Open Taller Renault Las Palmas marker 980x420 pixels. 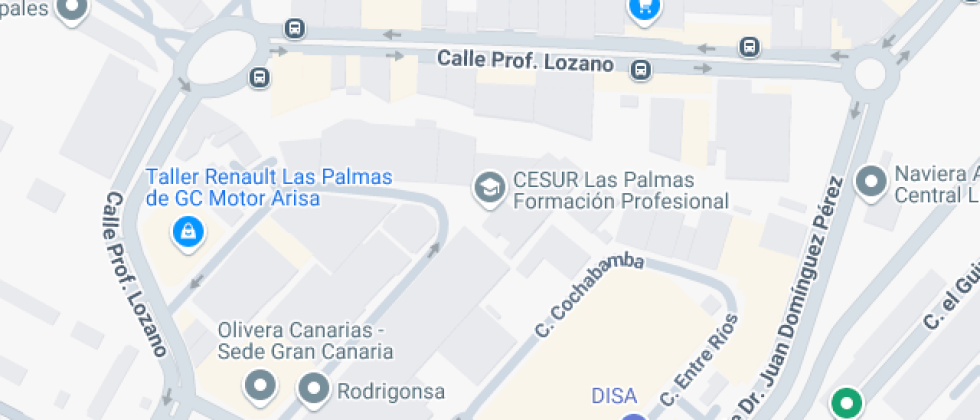[x=188, y=234]
